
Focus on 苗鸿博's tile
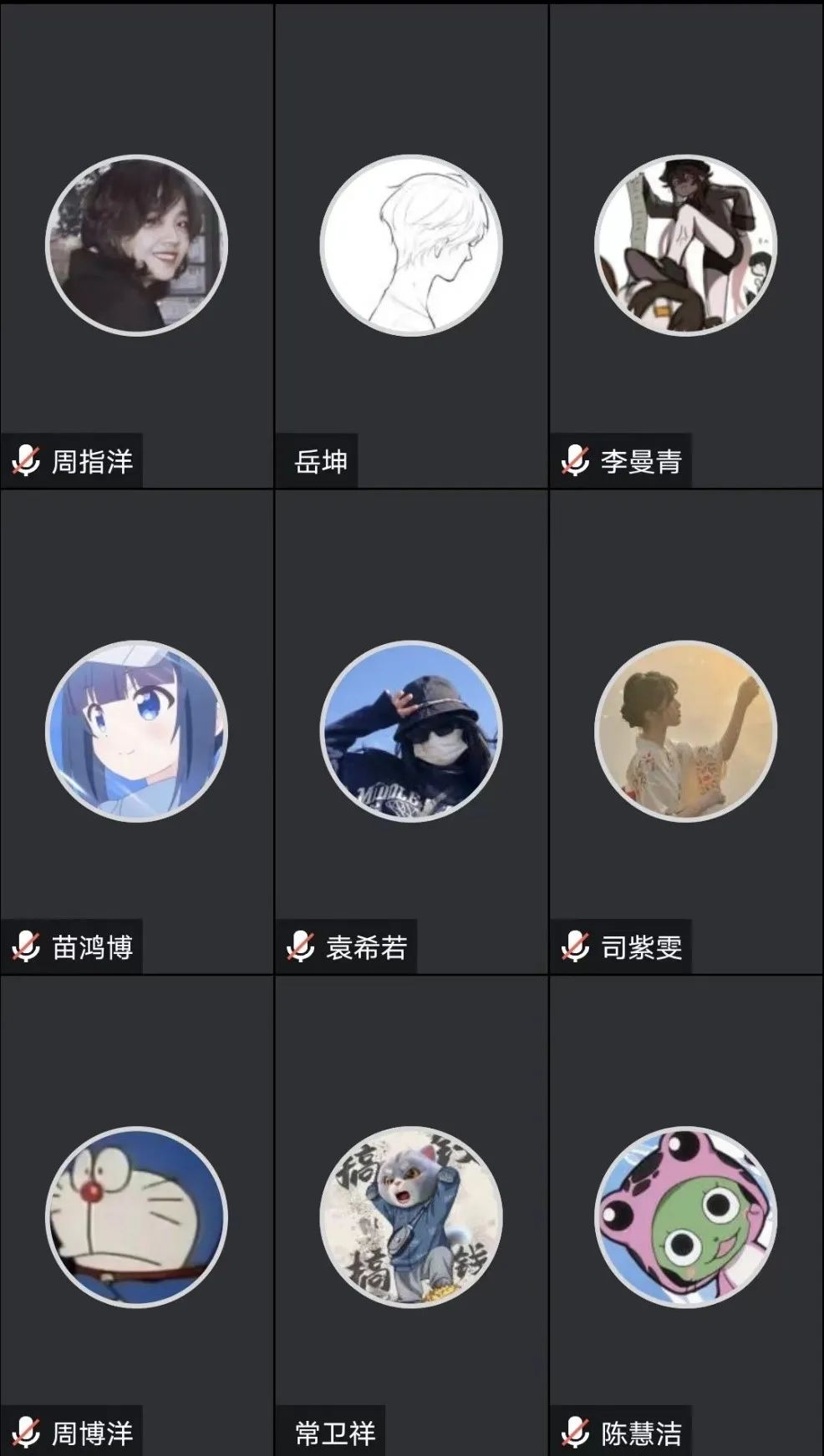136,731
